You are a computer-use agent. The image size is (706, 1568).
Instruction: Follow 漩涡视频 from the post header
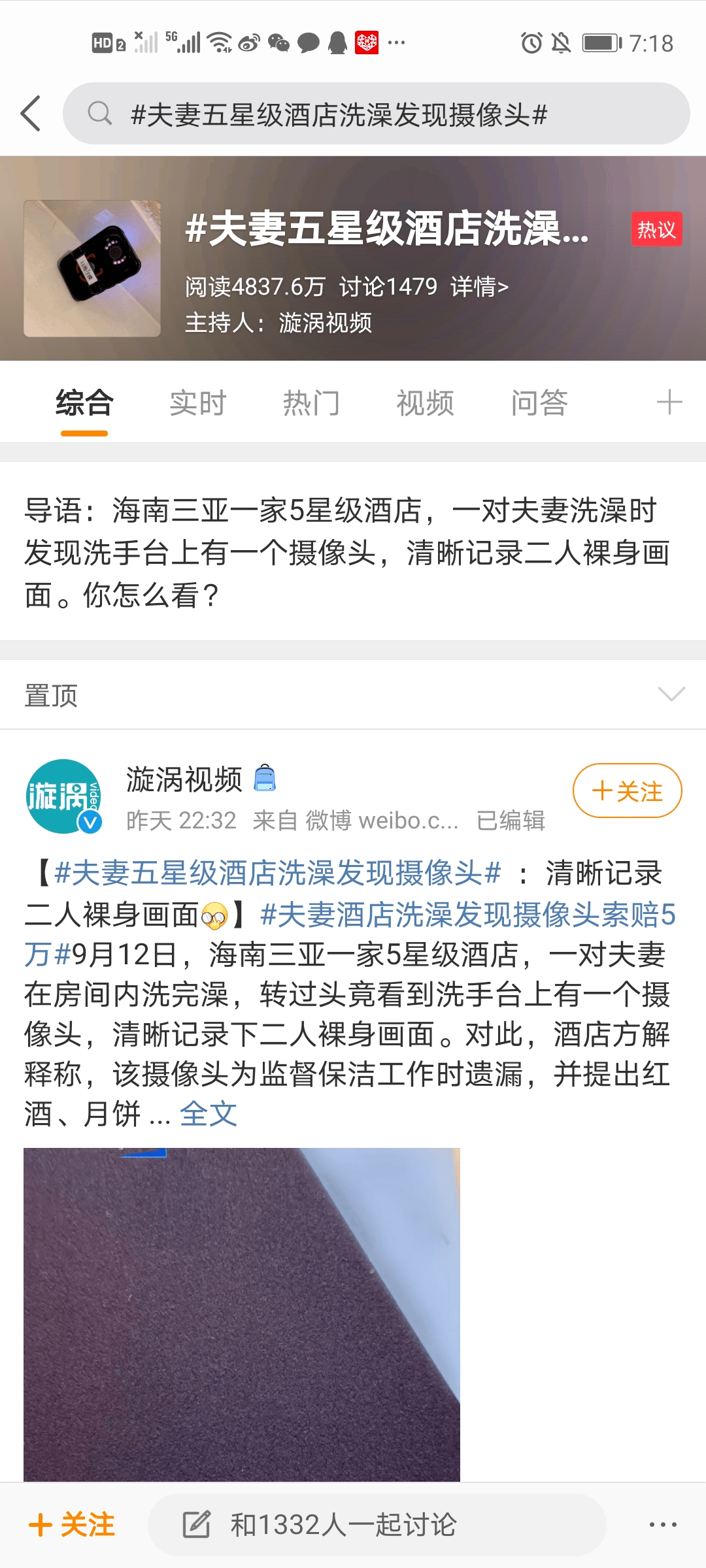click(x=627, y=791)
